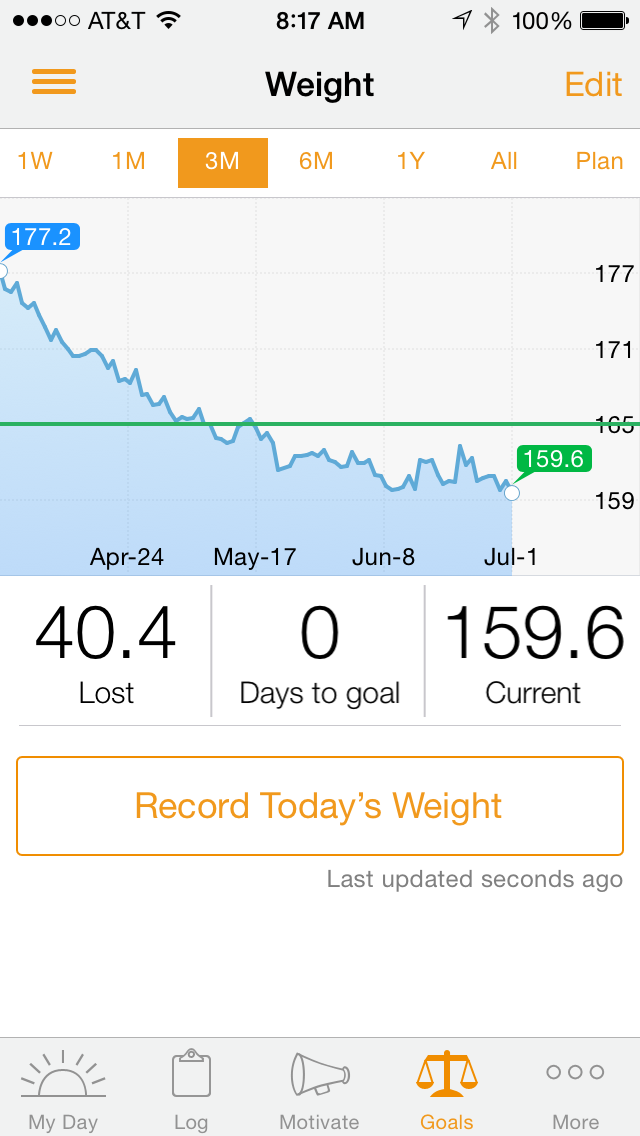Switch chart range to 1W
Image resolution: width=640 pixels, height=1136 pixels.
(x=35, y=162)
